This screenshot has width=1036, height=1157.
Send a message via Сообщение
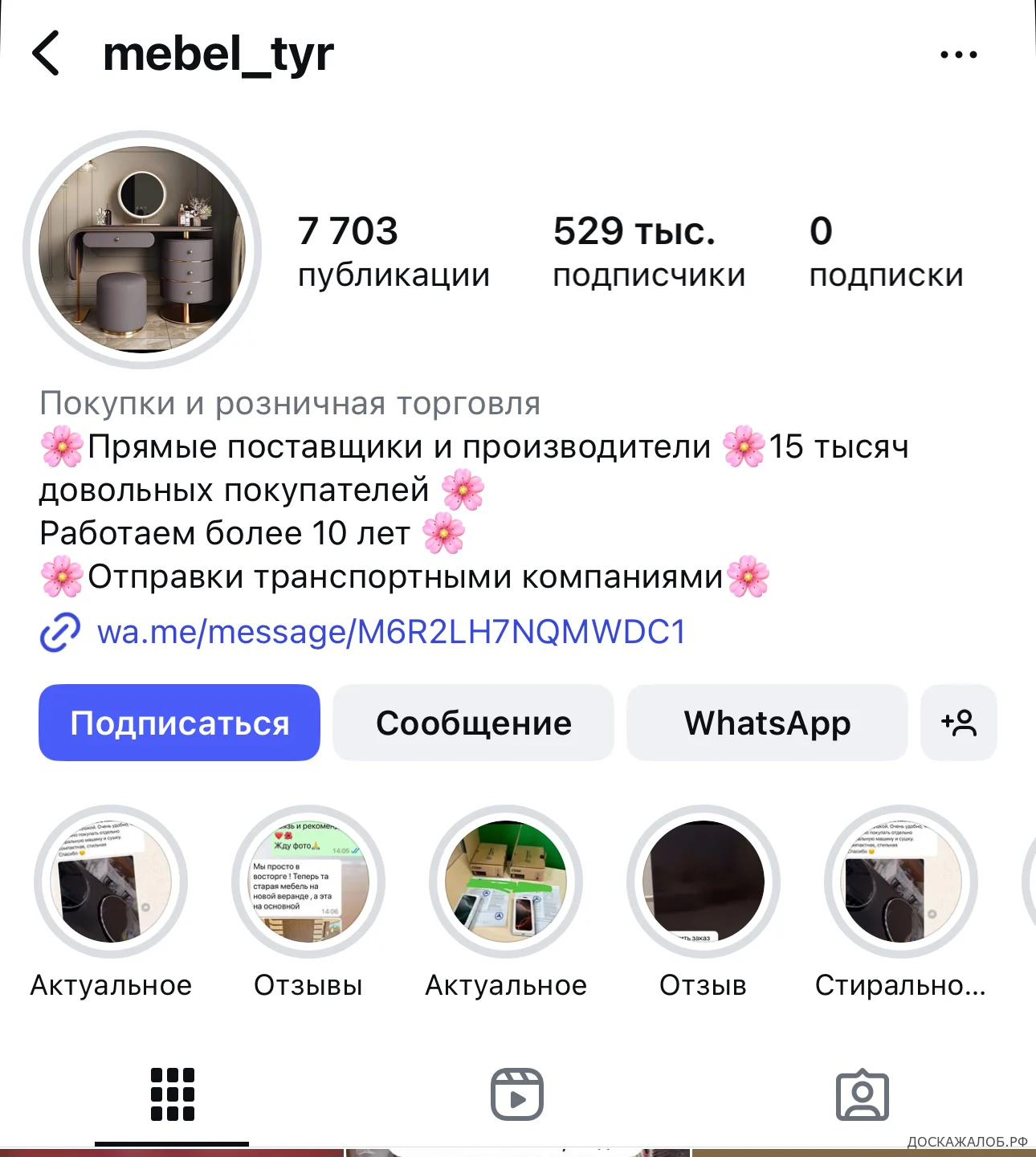(473, 723)
